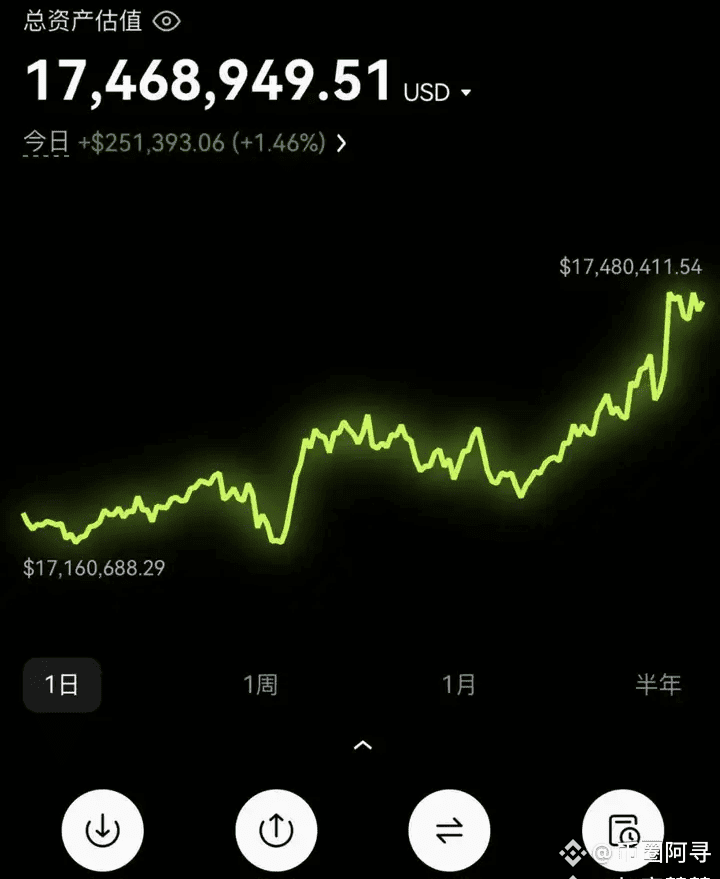Open today's profit and loss details
The width and height of the screenshot is (720, 879).
point(341,143)
